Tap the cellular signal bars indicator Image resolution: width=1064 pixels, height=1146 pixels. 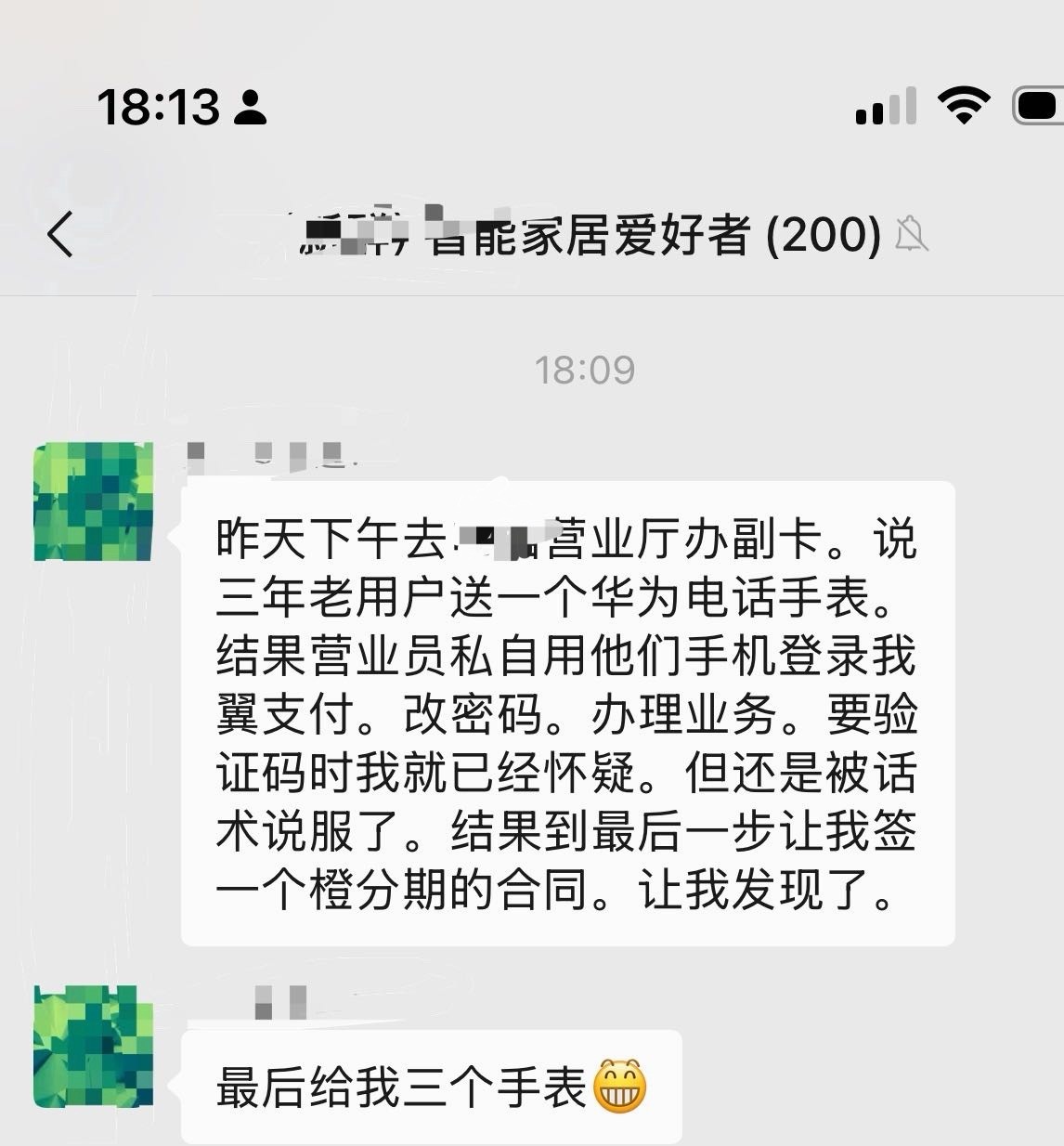click(884, 109)
